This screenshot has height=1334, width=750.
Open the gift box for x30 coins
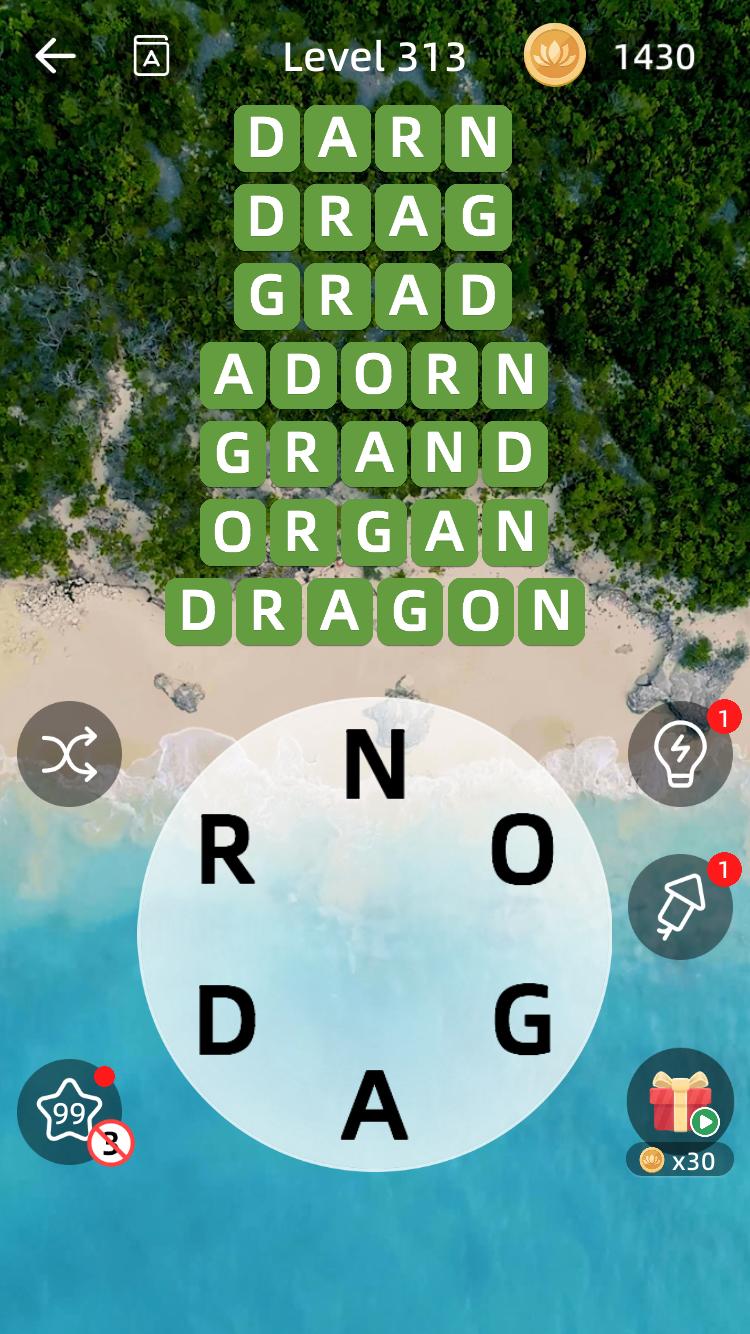(x=681, y=1110)
